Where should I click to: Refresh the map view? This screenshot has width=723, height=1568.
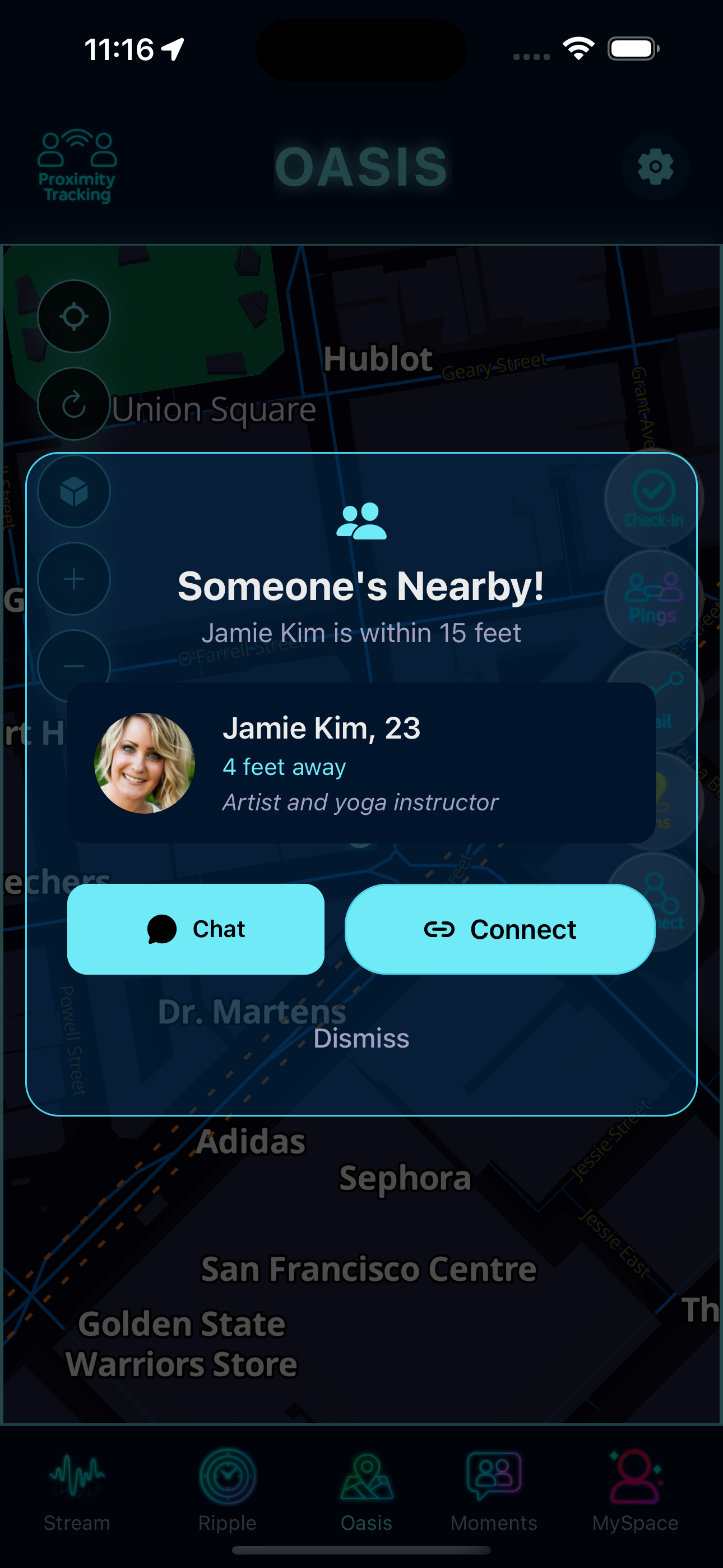pos(73,404)
